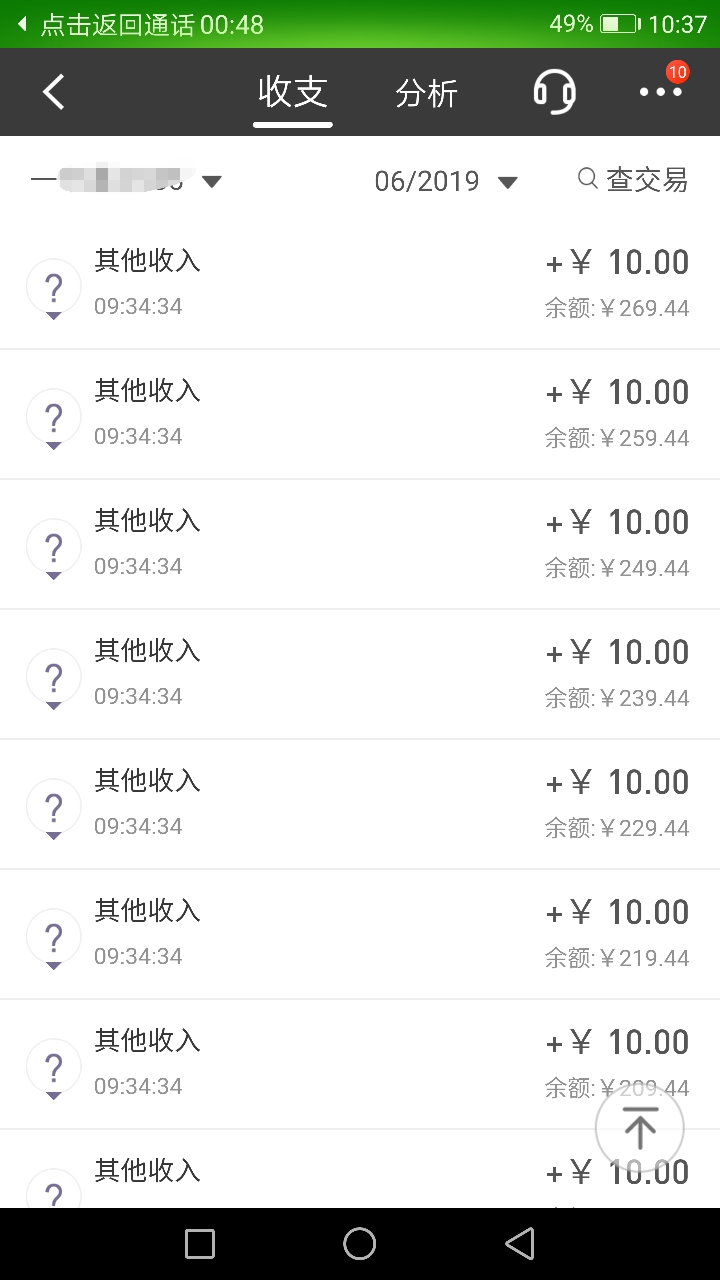
Task: Open transaction with balance ¥269.44
Action: tap(360, 285)
